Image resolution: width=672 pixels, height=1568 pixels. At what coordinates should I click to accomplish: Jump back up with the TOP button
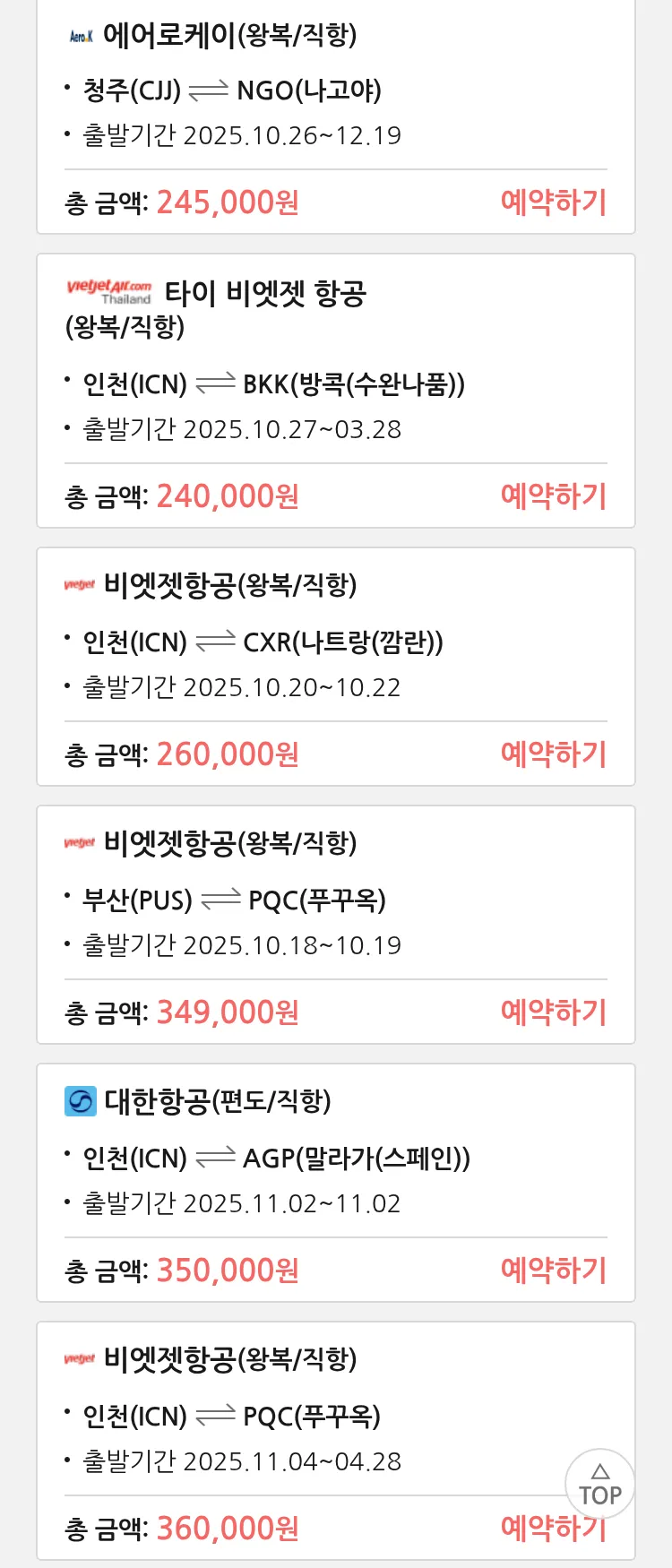[599, 1484]
